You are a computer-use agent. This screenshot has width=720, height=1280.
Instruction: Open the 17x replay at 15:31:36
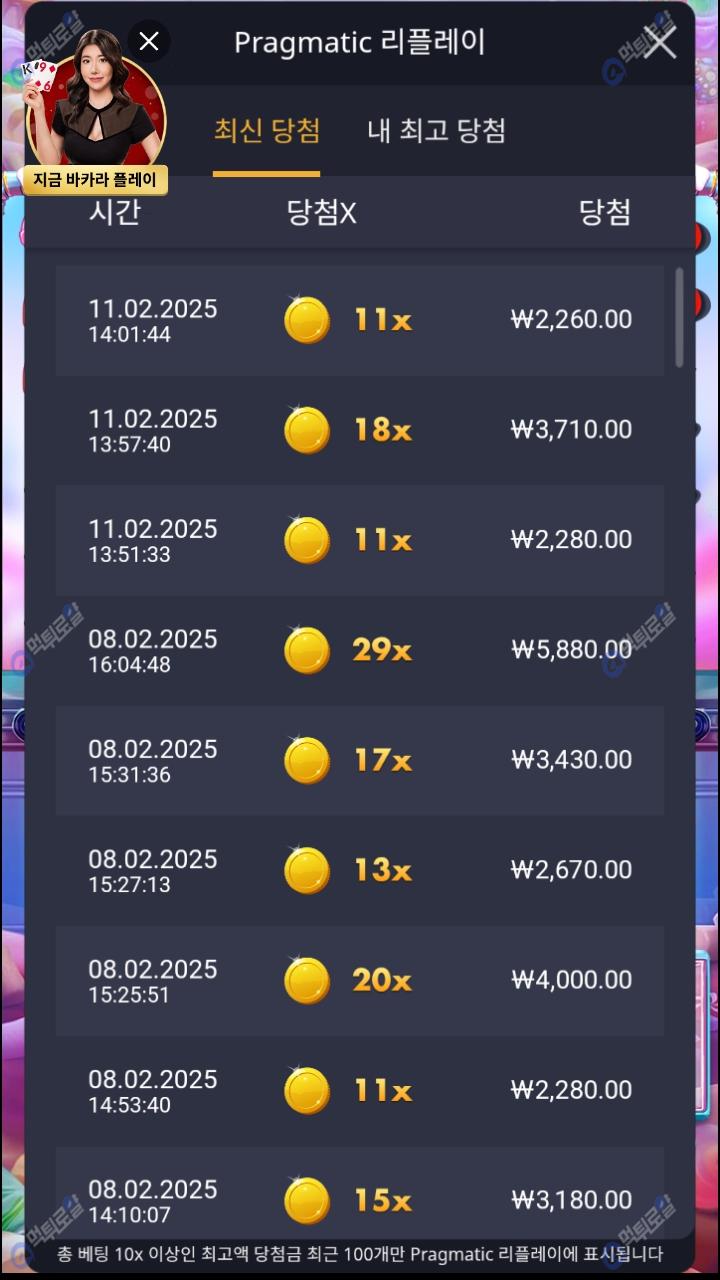(359, 760)
